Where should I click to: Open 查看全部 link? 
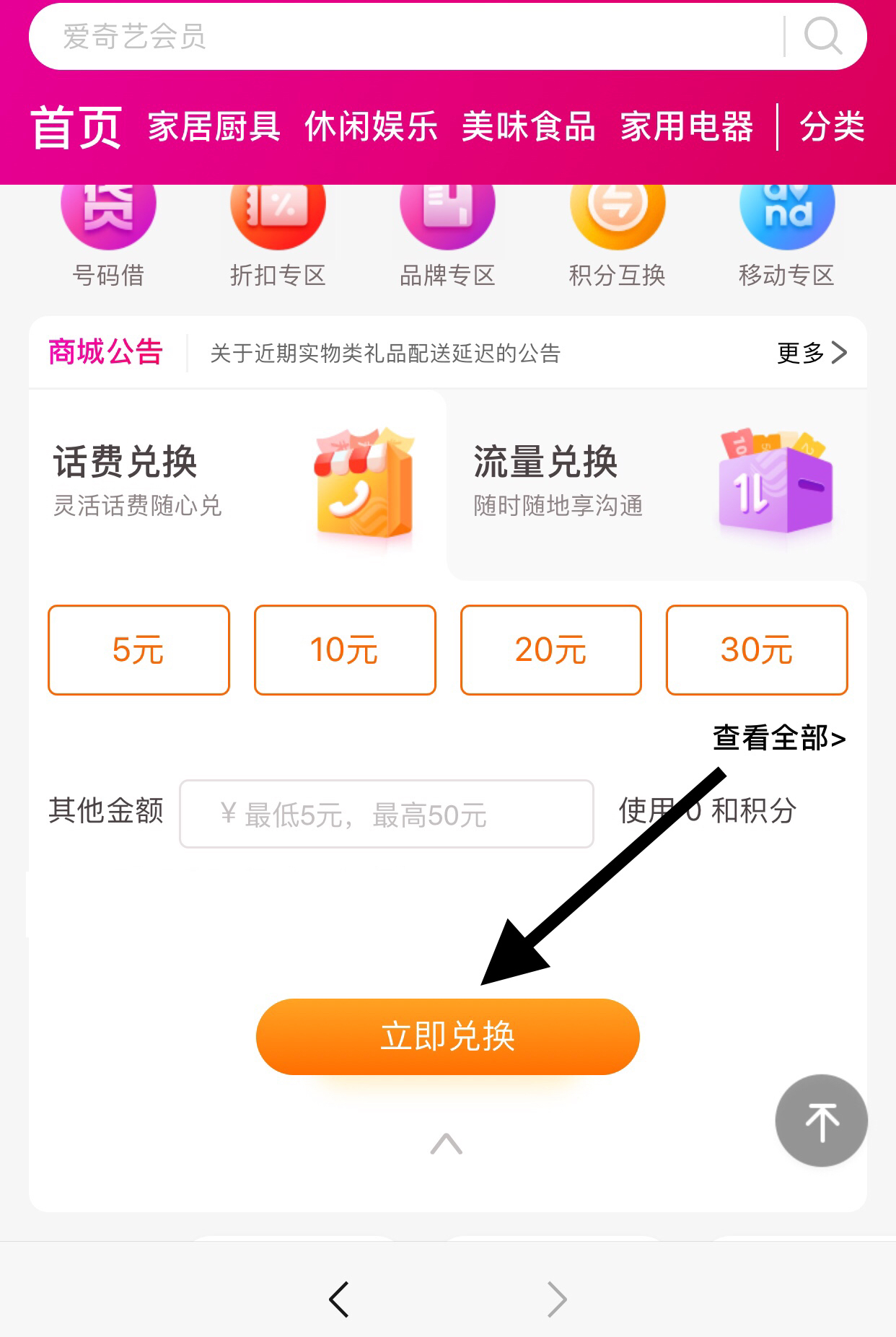tap(779, 738)
